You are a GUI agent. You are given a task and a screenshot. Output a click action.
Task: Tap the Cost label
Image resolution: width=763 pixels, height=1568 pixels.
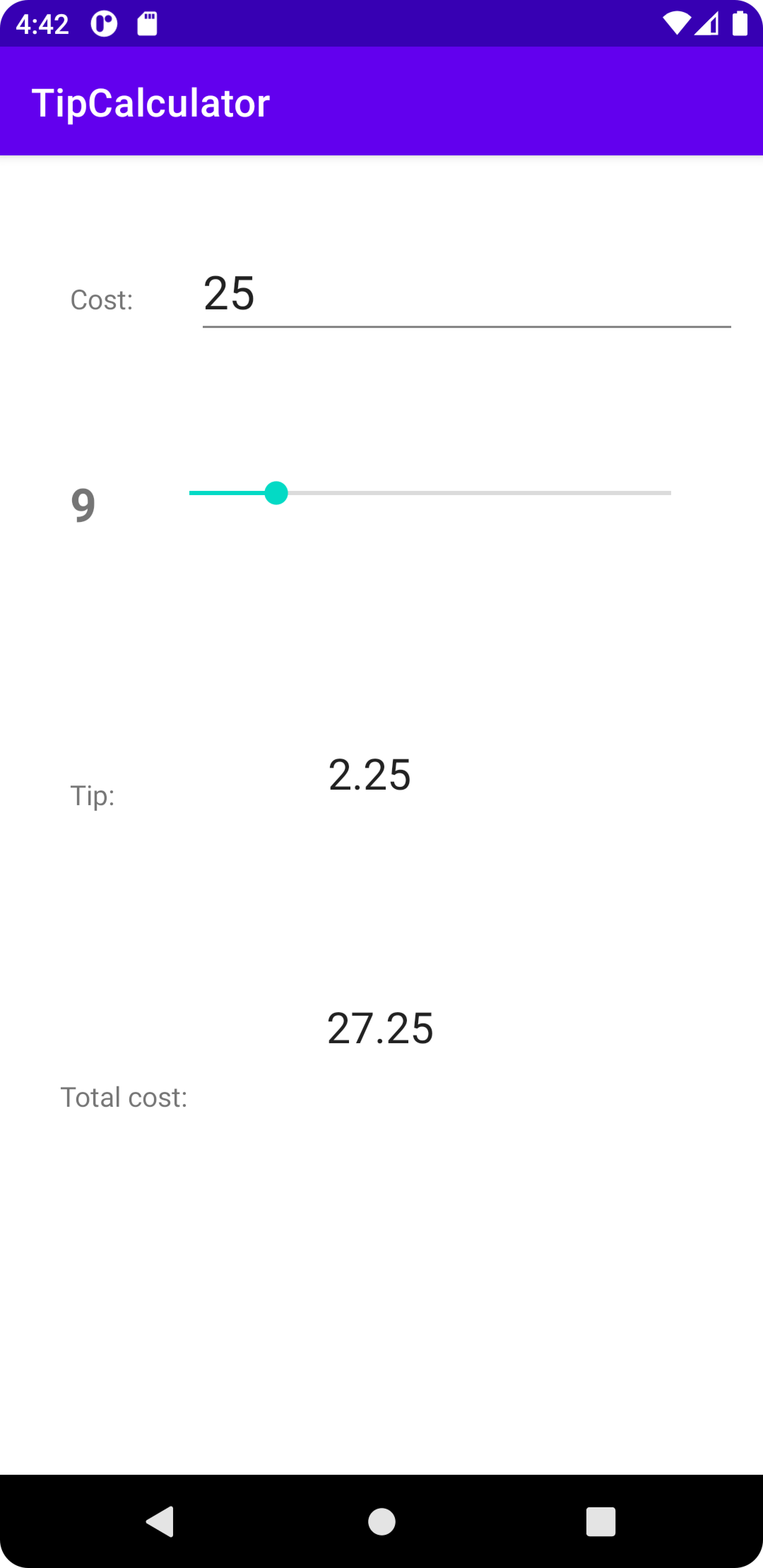click(x=103, y=299)
